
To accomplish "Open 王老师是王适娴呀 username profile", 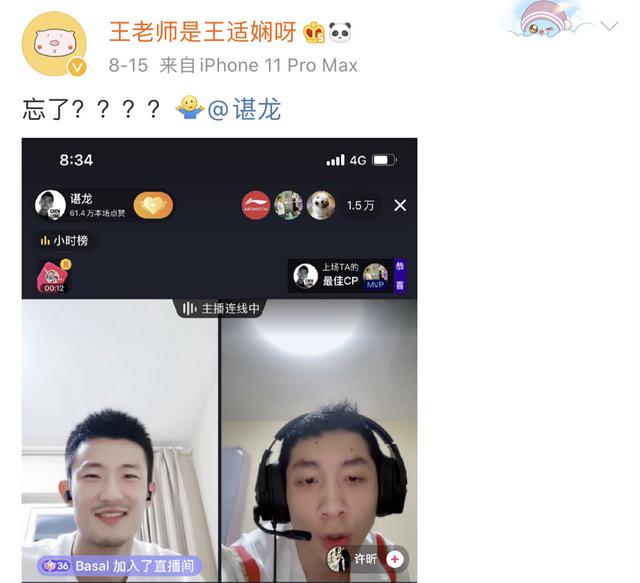I will point(203,31).
